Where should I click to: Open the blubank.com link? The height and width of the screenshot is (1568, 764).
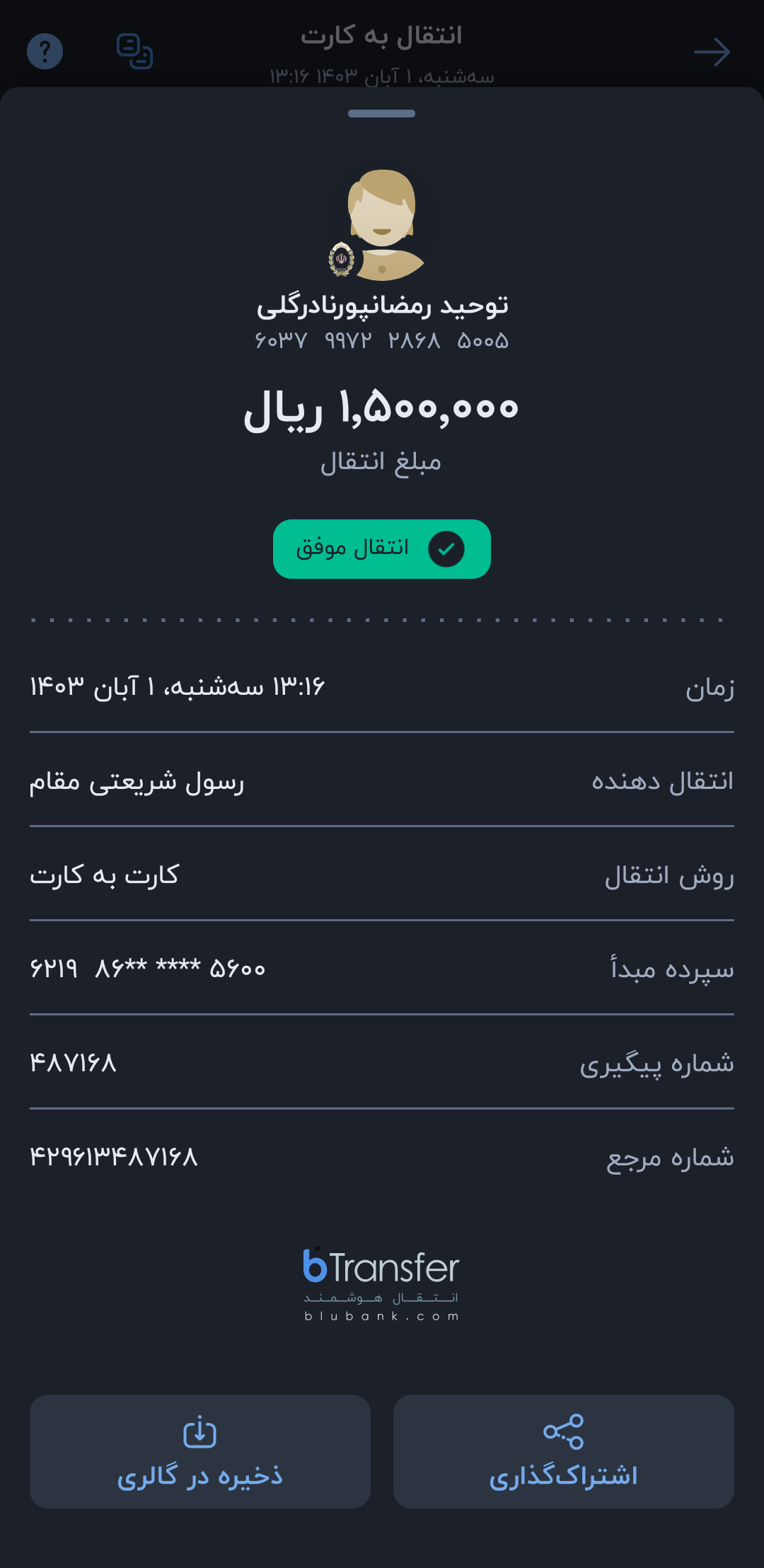pyautogui.click(x=381, y=1315)
